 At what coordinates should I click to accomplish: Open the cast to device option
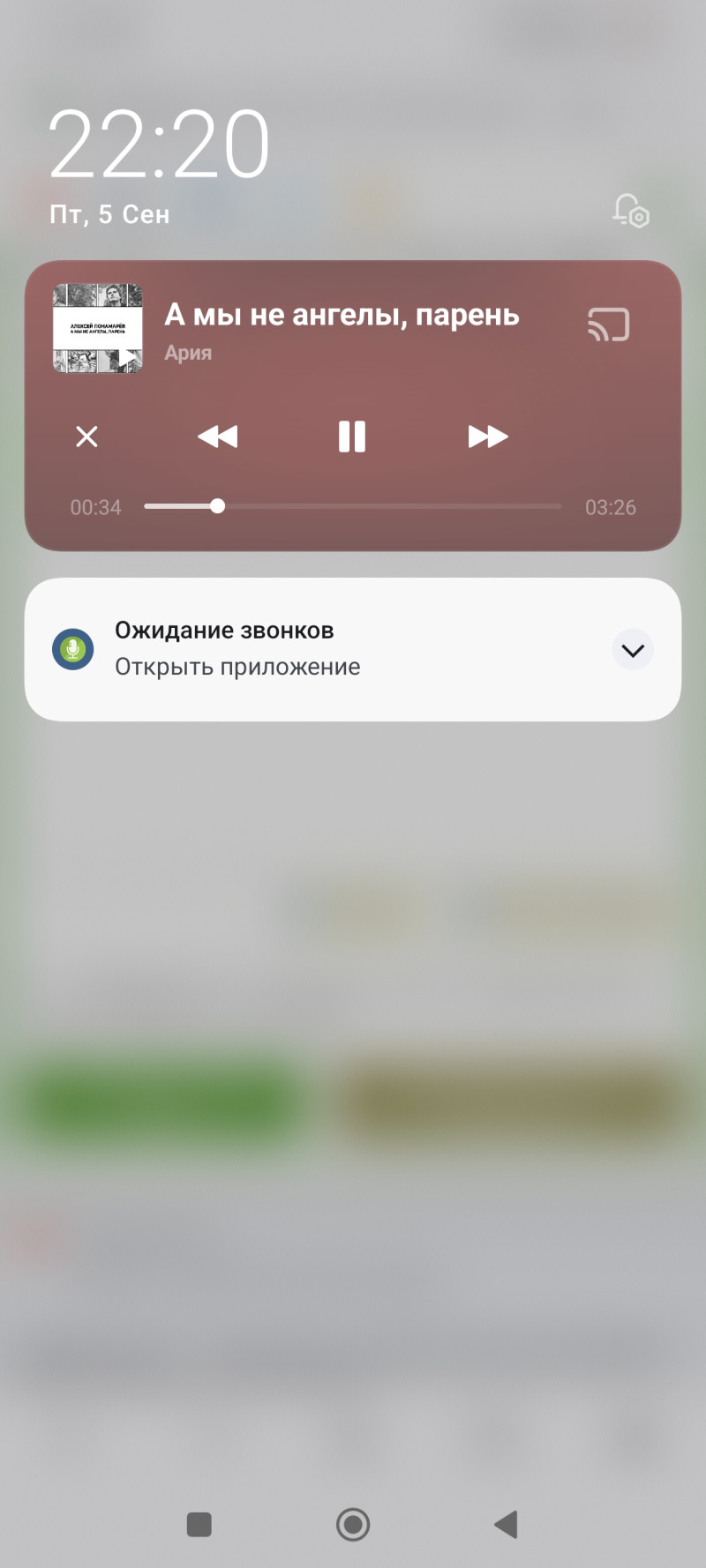pos(608,325)
